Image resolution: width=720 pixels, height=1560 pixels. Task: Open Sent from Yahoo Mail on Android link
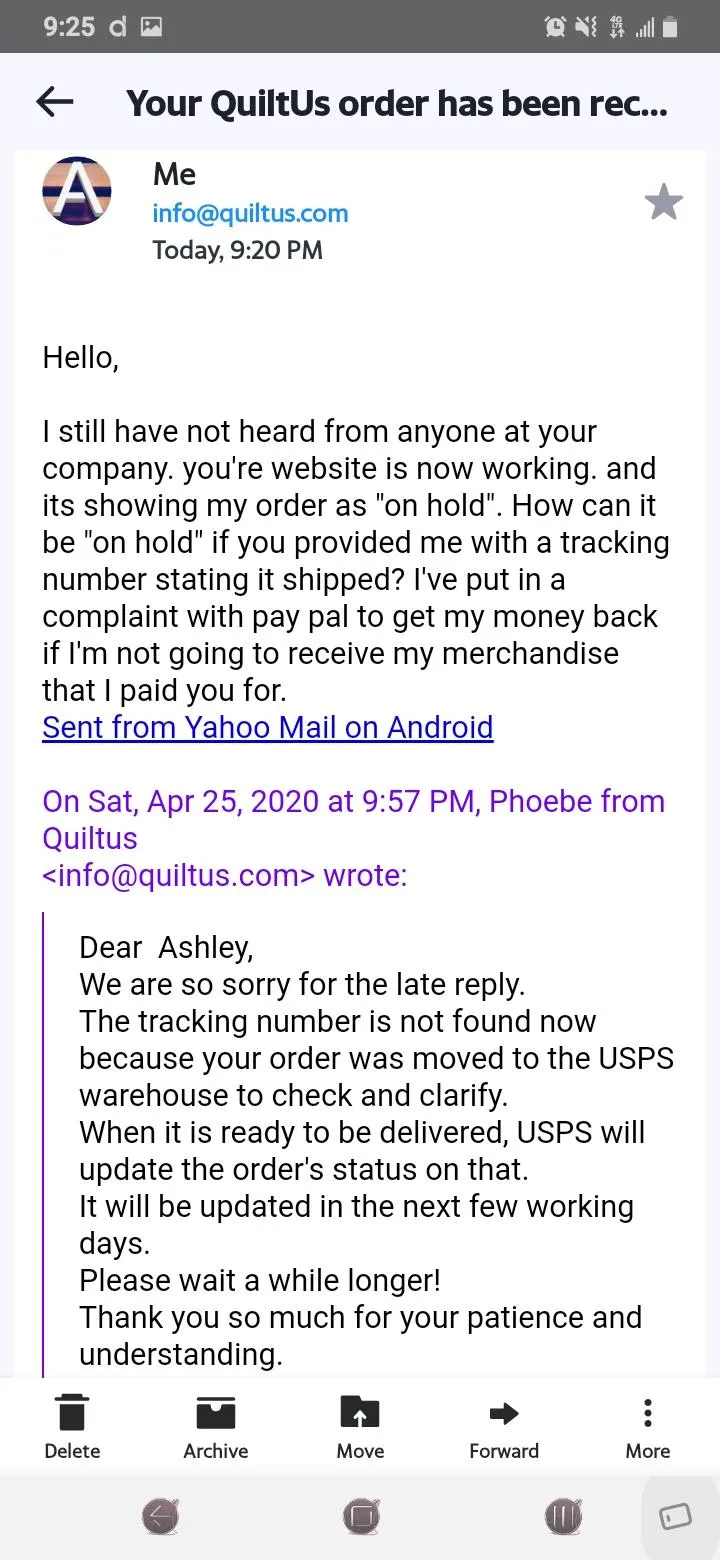coord(268,727)
